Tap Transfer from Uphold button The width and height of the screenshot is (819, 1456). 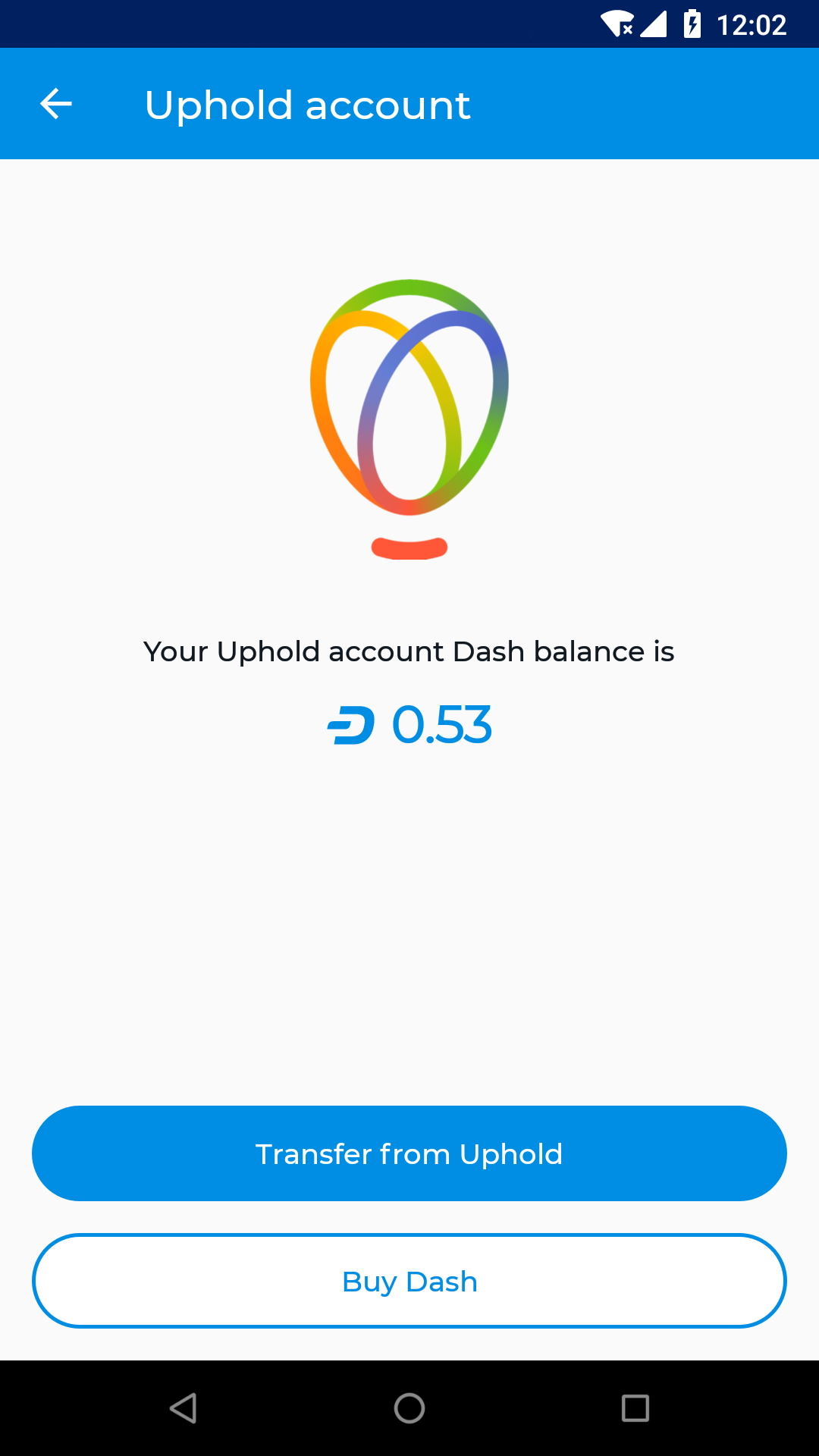[409, 1153]
